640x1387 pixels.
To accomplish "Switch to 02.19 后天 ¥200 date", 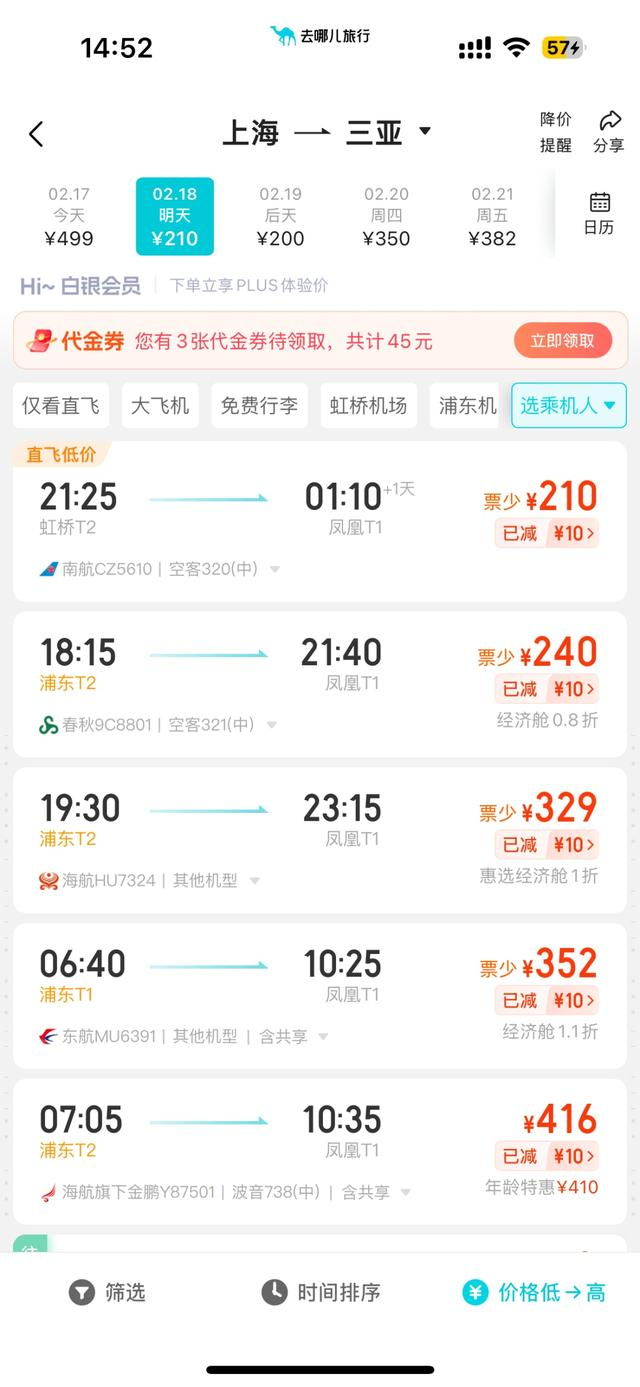I will coord(280,216).
